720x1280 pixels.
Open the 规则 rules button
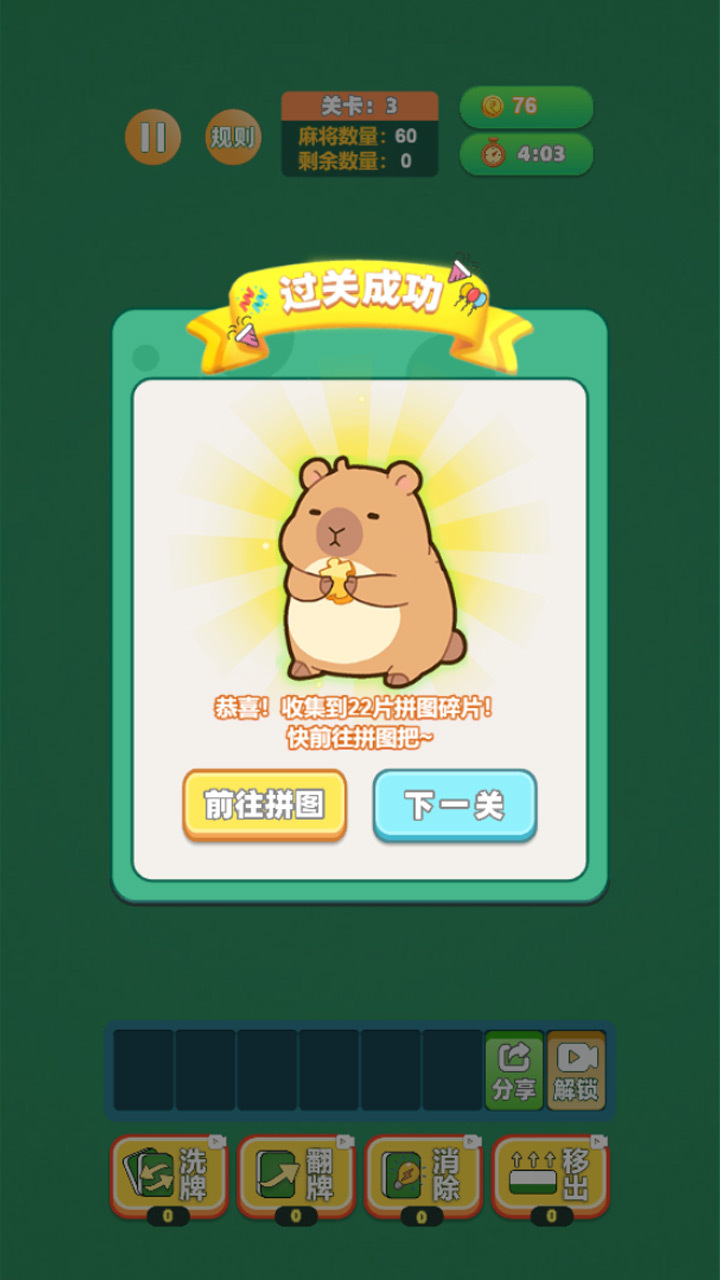[233, 137]
